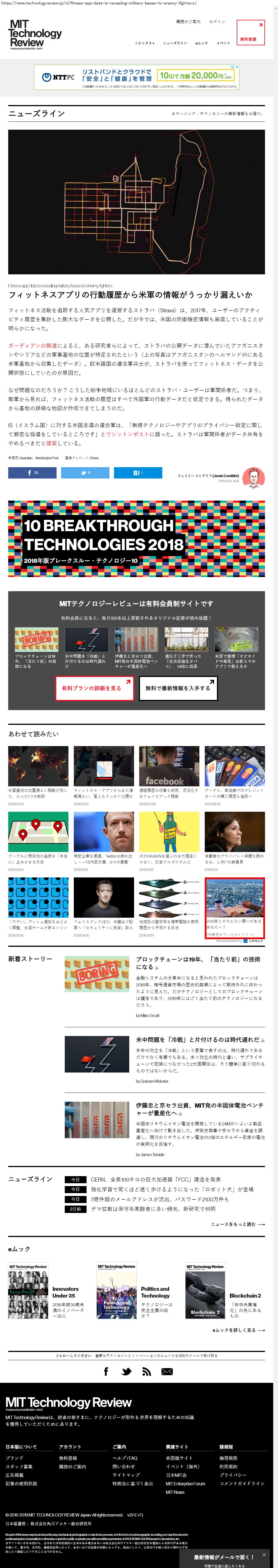Screen dimensions: 278x1568
Task: Open the ログイン link
Action: (217, 22)
